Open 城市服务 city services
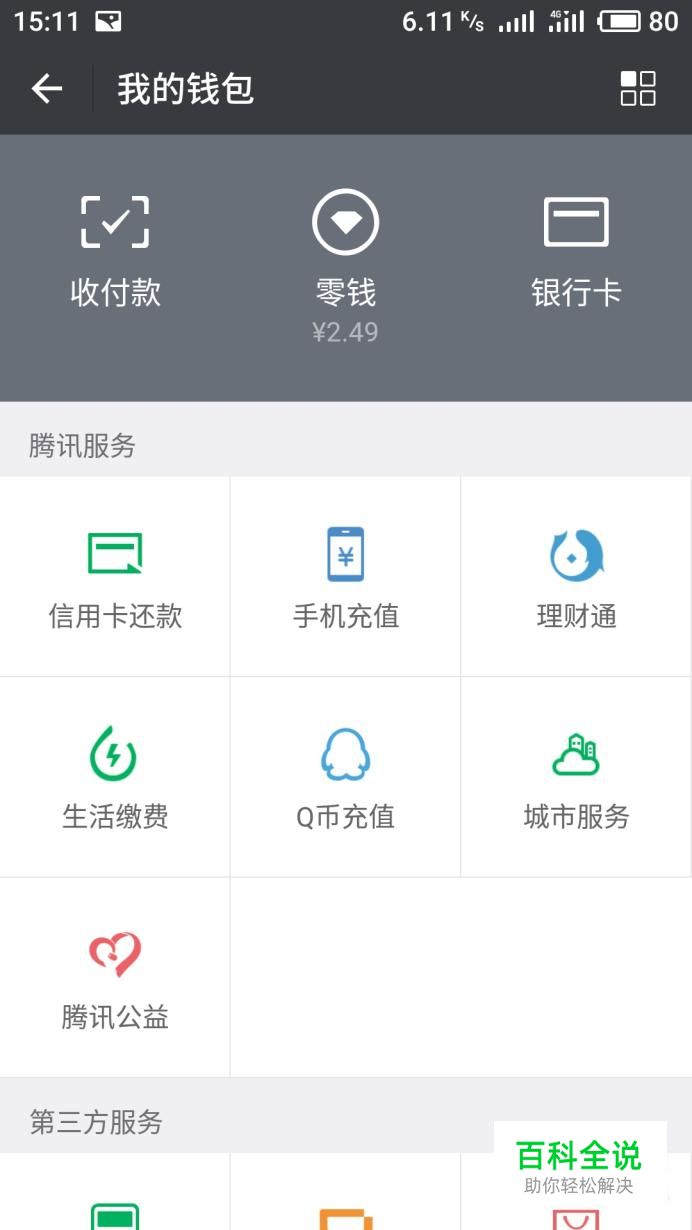The height and width of the screenshot is (1230, 692). click(576, 777)
